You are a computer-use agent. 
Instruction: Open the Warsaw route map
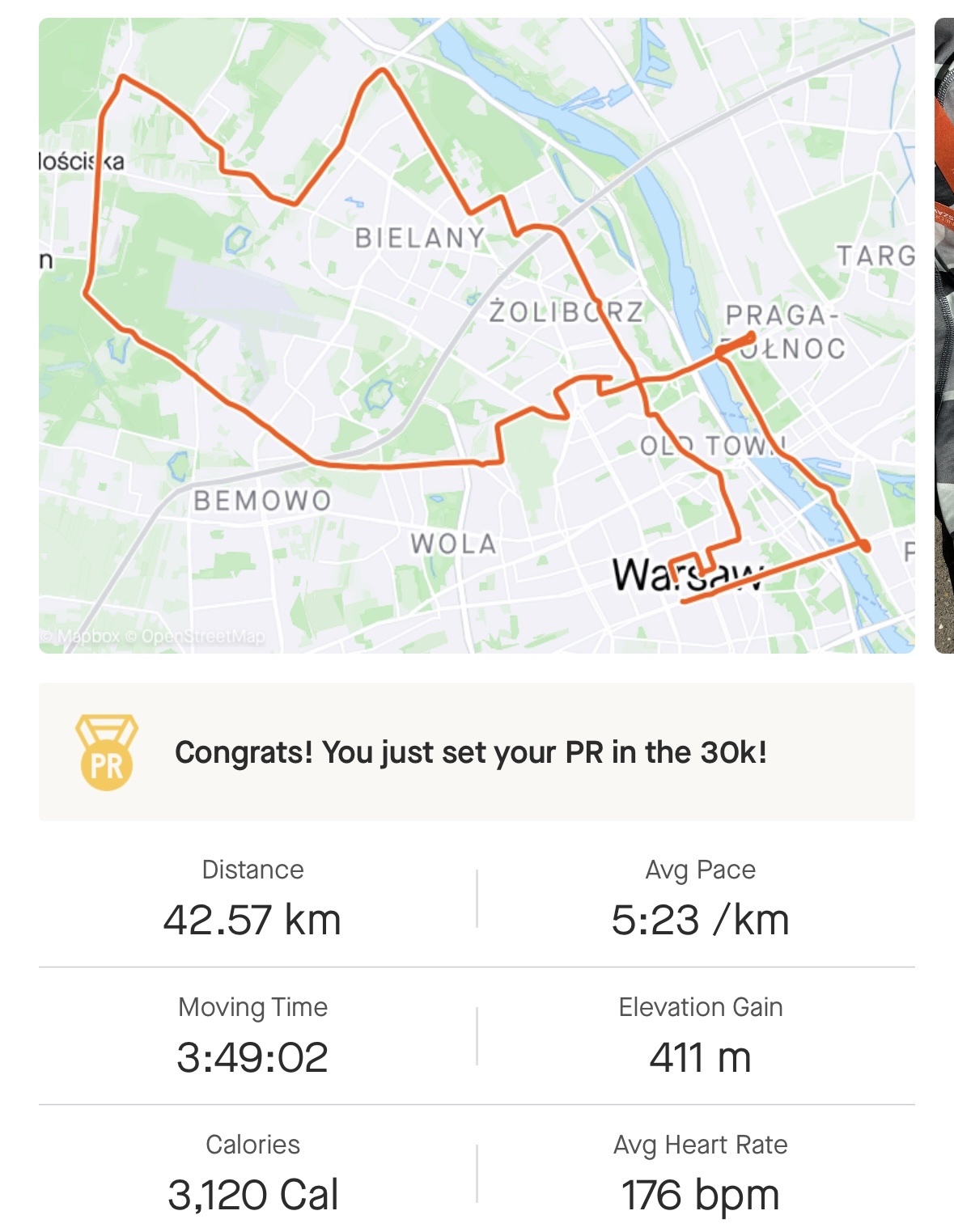point(476,335)
